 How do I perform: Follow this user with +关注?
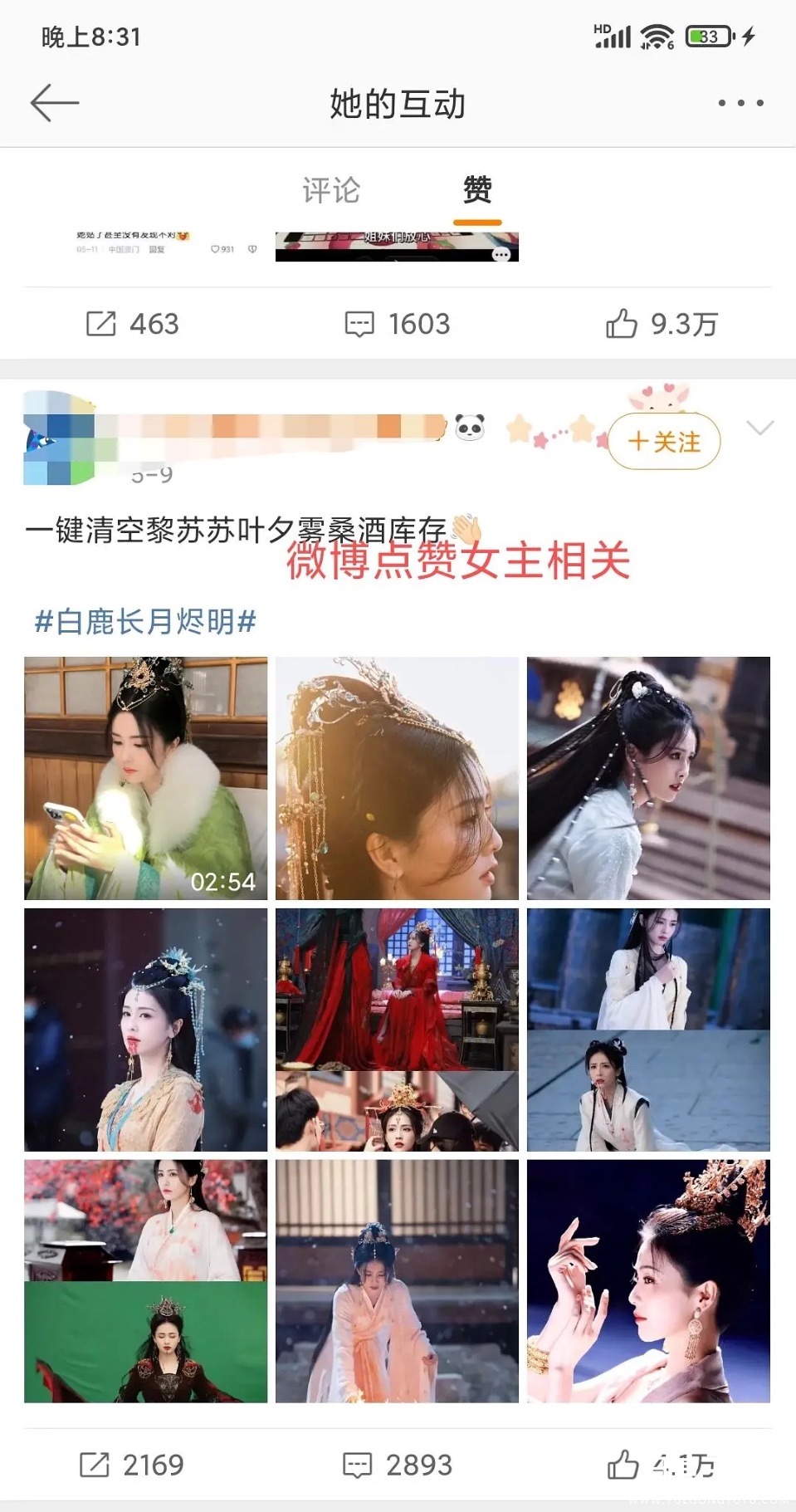(664, 442)
